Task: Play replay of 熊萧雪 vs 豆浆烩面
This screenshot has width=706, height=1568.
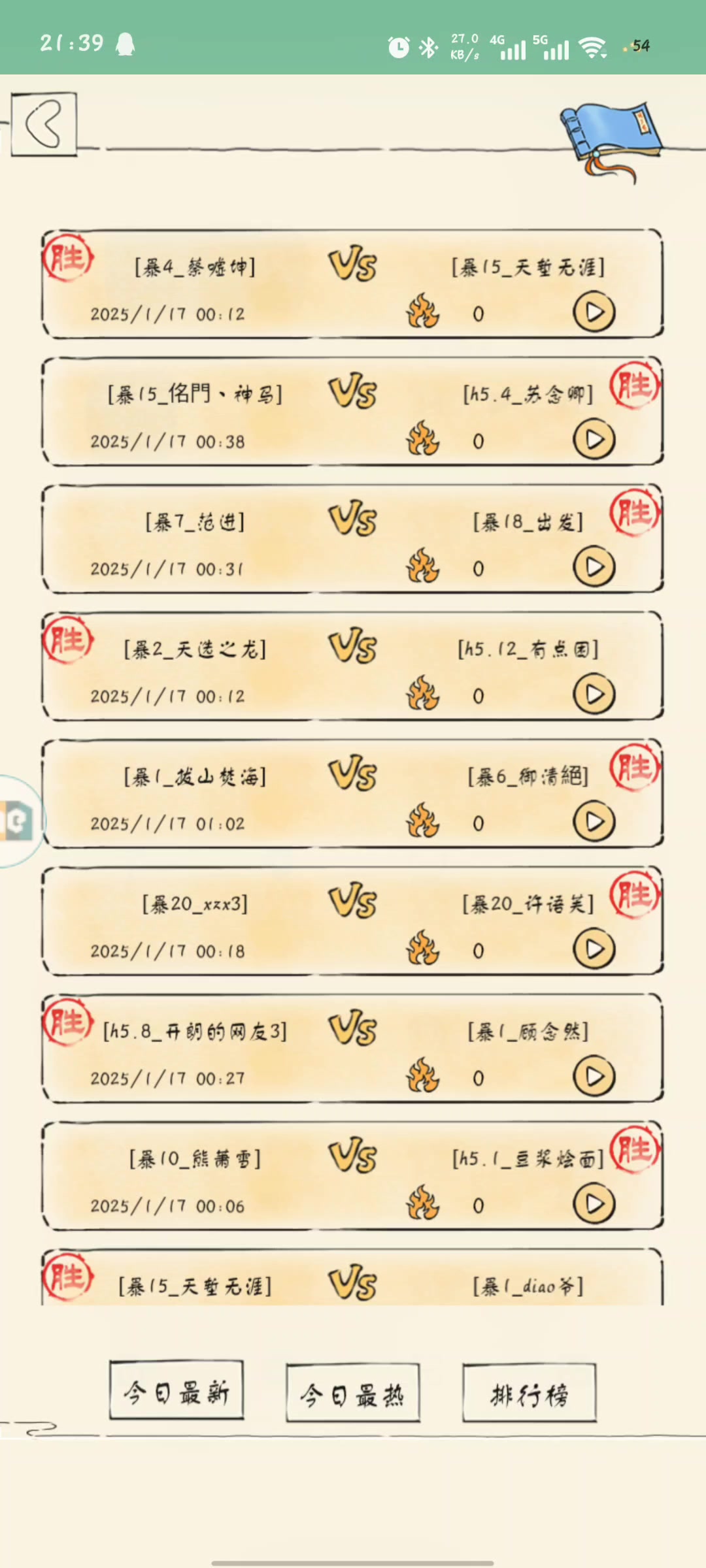Action: point(594,1204)
